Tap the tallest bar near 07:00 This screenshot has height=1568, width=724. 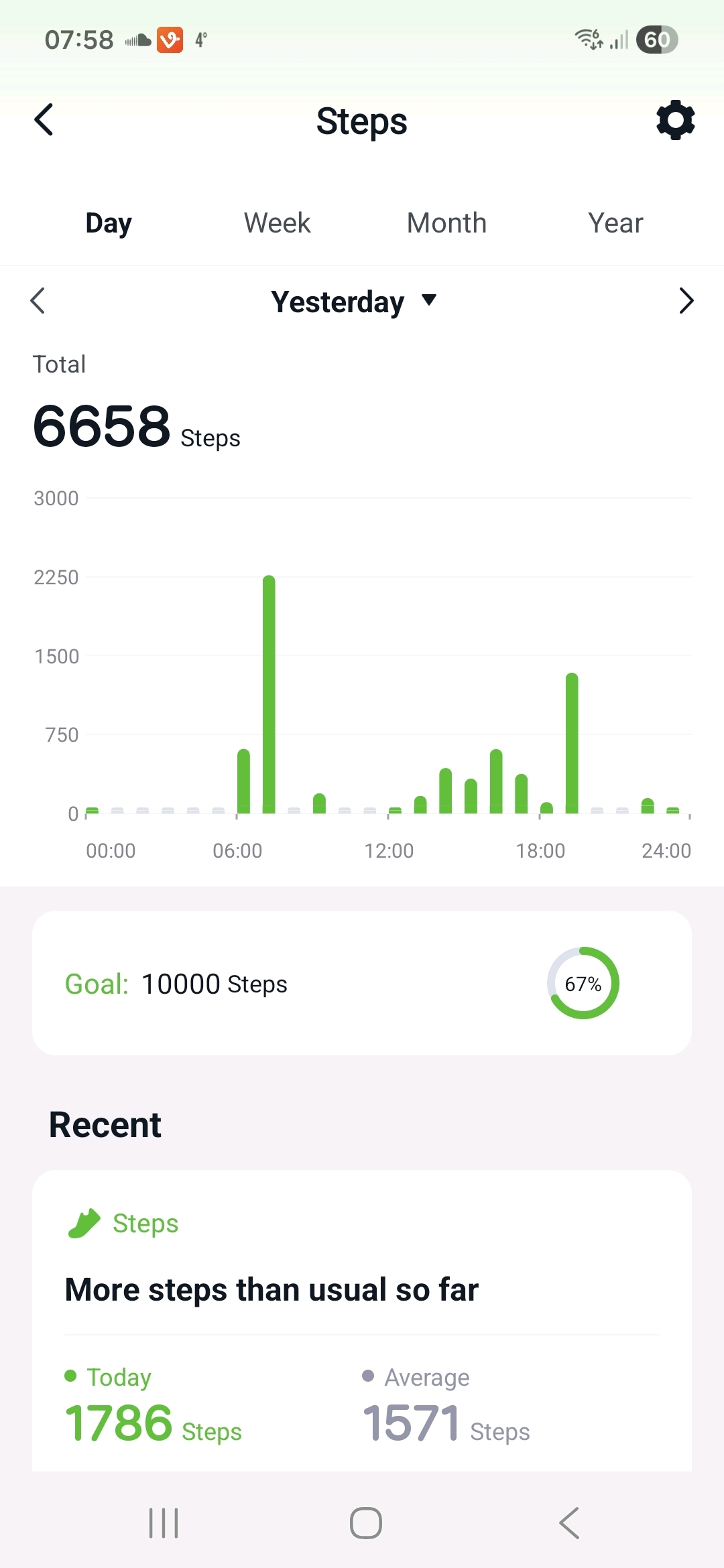coord(269,694)
